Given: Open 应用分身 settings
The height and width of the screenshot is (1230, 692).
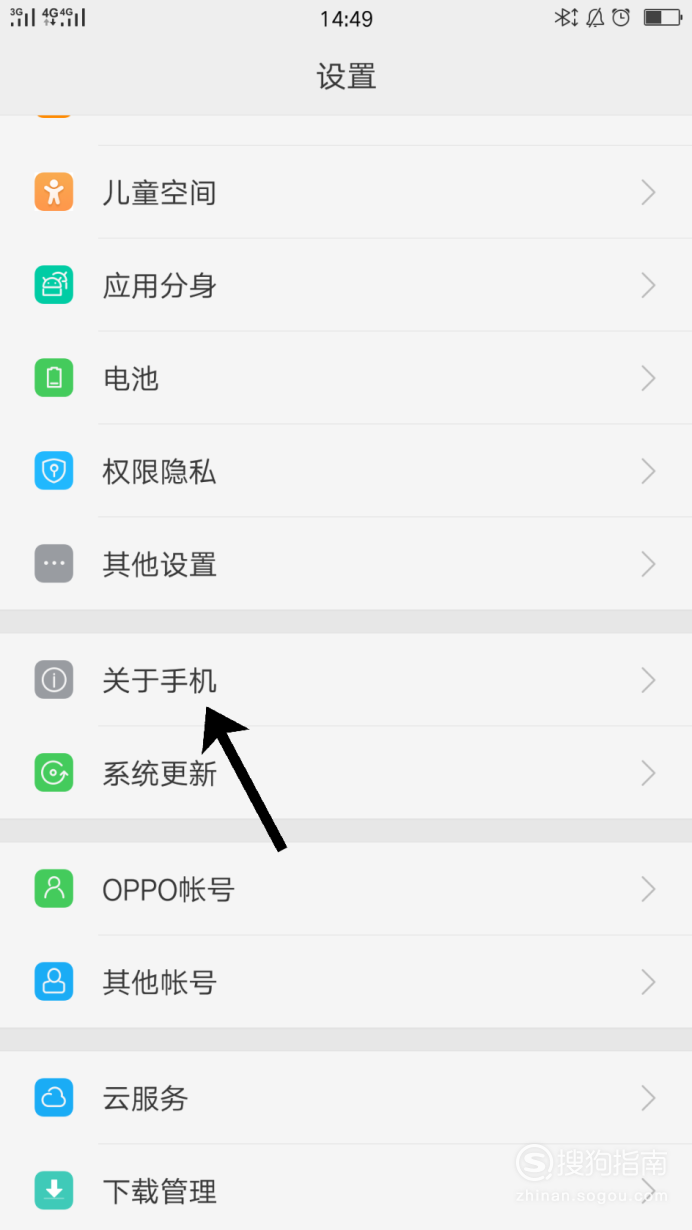Looking at the screenshot, I should click(x=346, y=285).
